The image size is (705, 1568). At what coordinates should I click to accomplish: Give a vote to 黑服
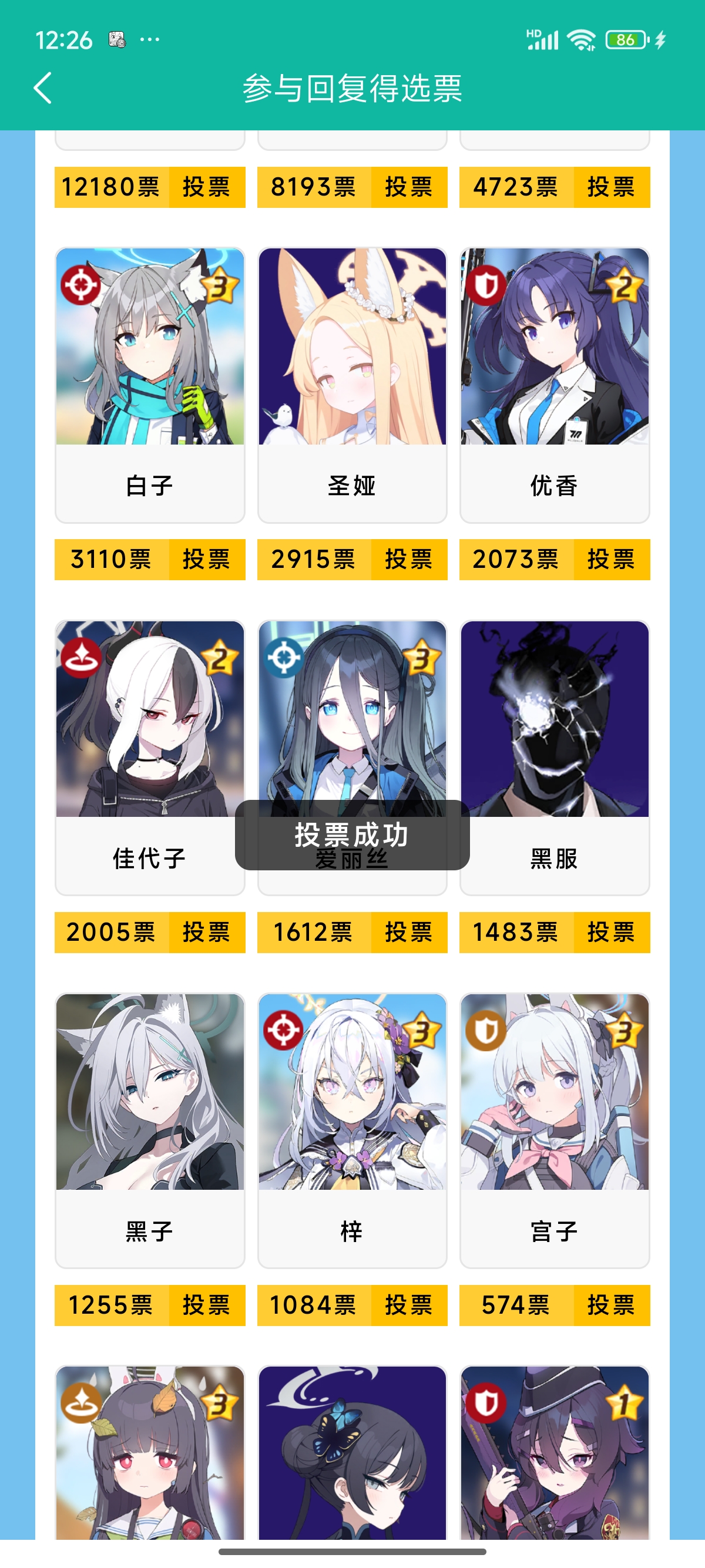coord(610,932)
